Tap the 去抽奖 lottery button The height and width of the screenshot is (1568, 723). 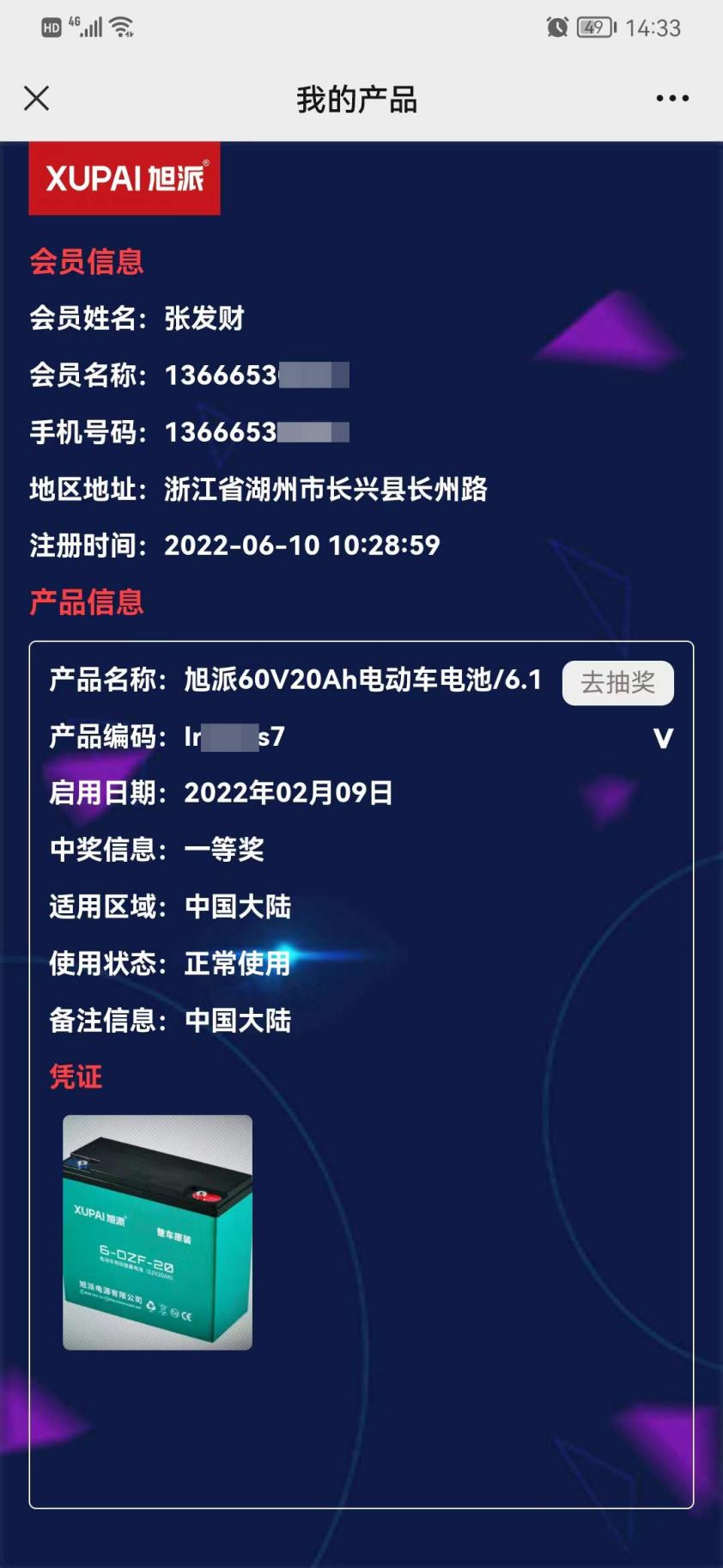click(x=617, y=682)
